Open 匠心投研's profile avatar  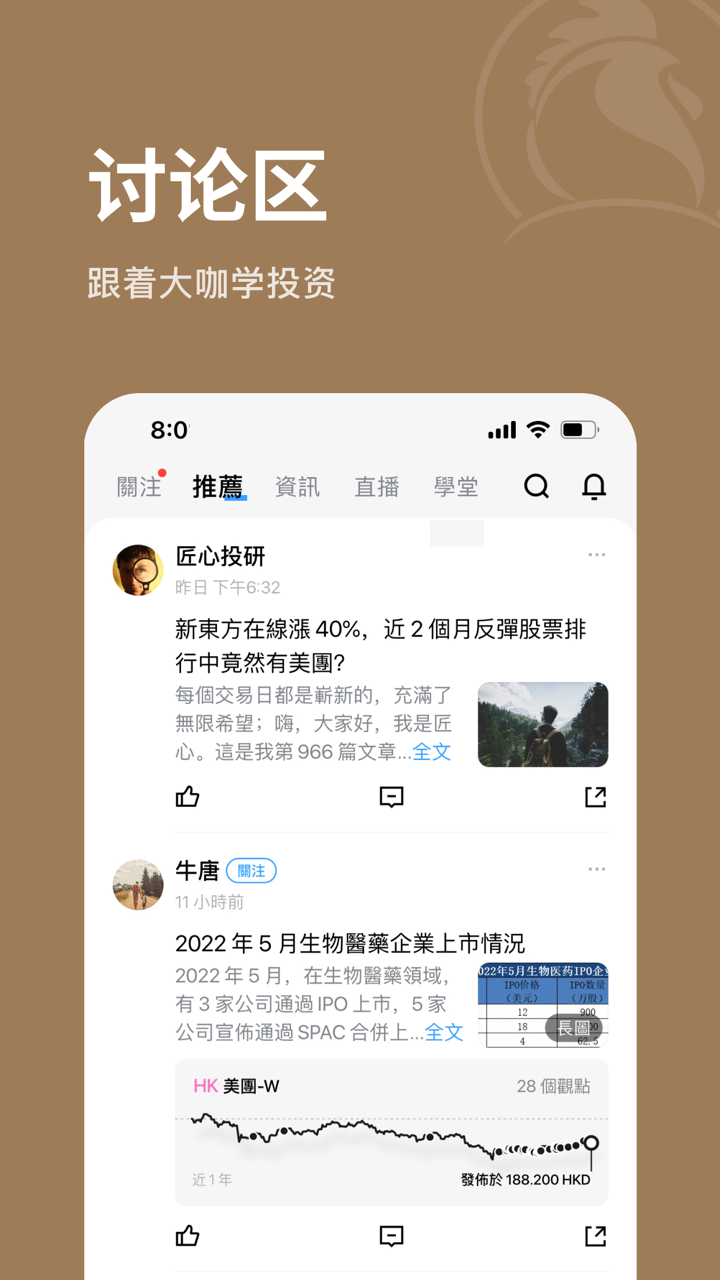[x=137, y=569]
